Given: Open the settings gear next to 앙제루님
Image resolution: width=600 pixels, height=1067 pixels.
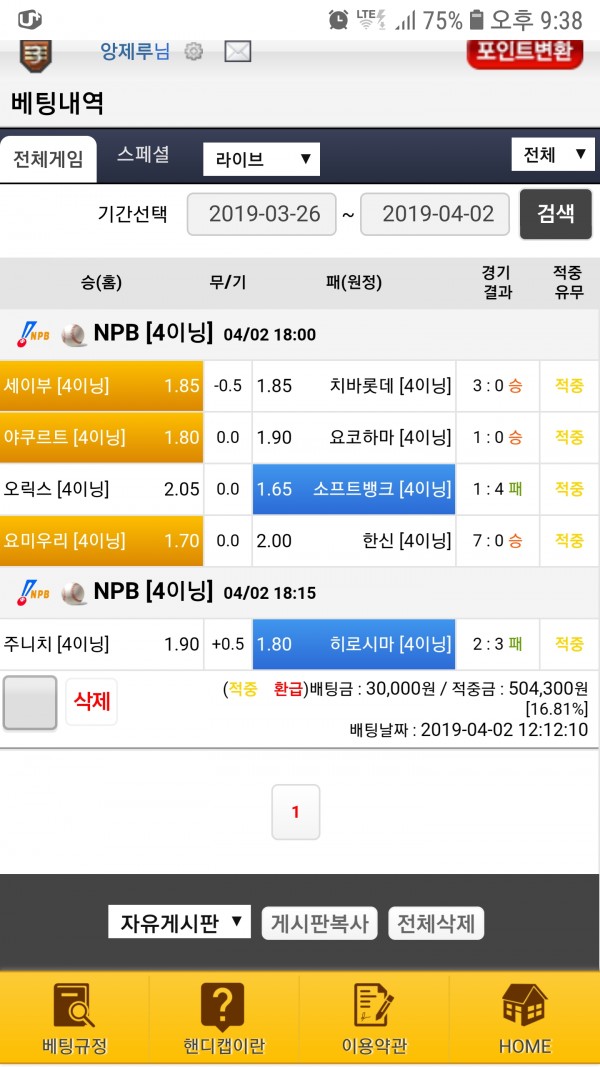Looking at the screenshot, I should coord(194,52).
